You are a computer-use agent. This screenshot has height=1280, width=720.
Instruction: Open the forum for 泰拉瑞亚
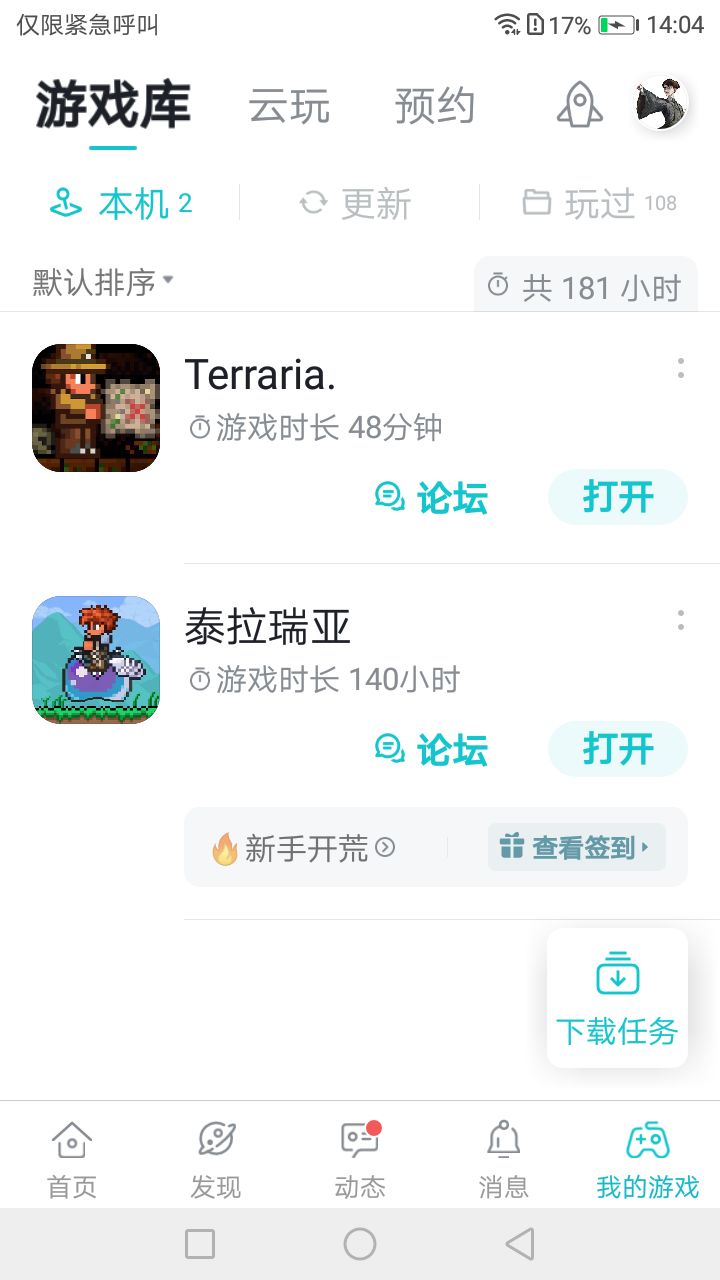[x=431, y=749]
